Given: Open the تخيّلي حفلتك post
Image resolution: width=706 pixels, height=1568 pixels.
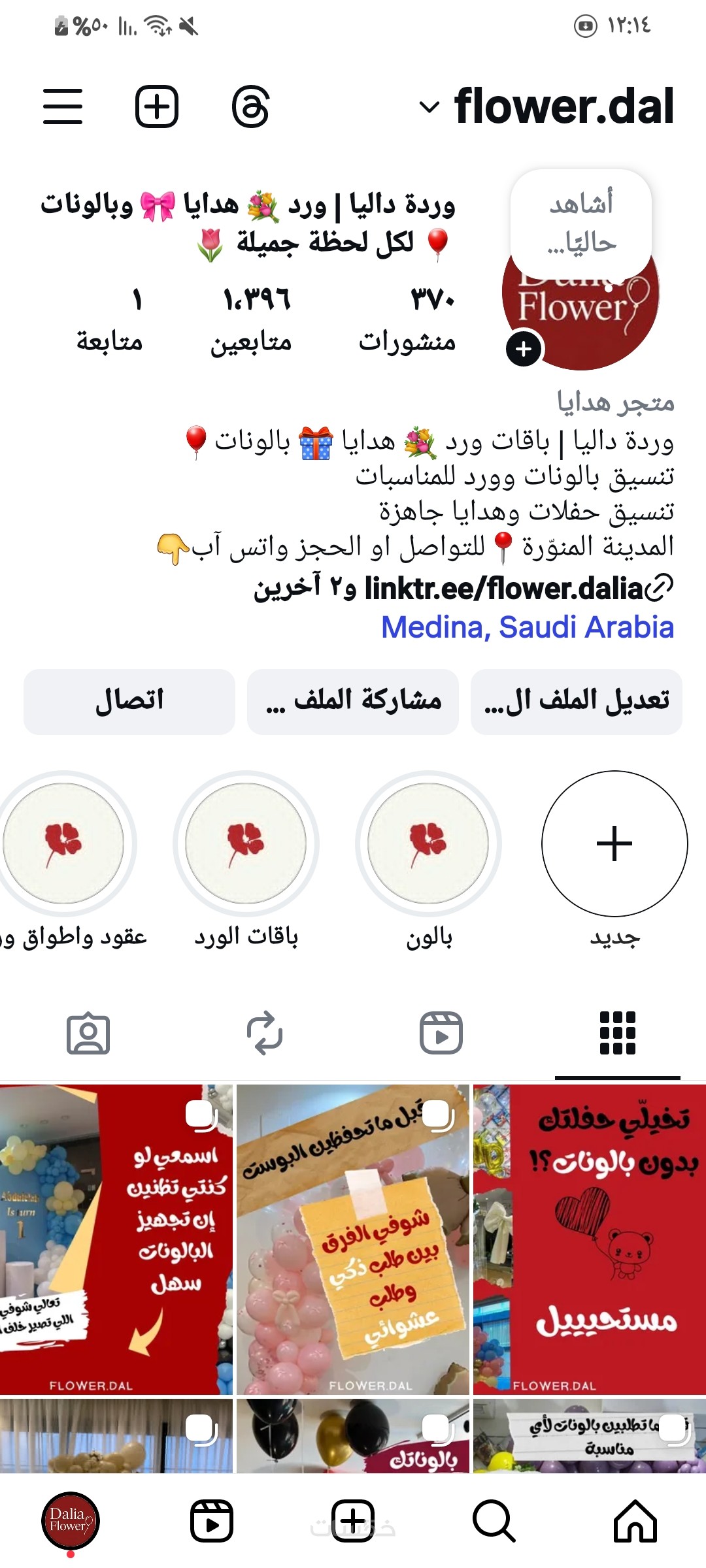Looking at the screenshot, I should (589, 1239).
